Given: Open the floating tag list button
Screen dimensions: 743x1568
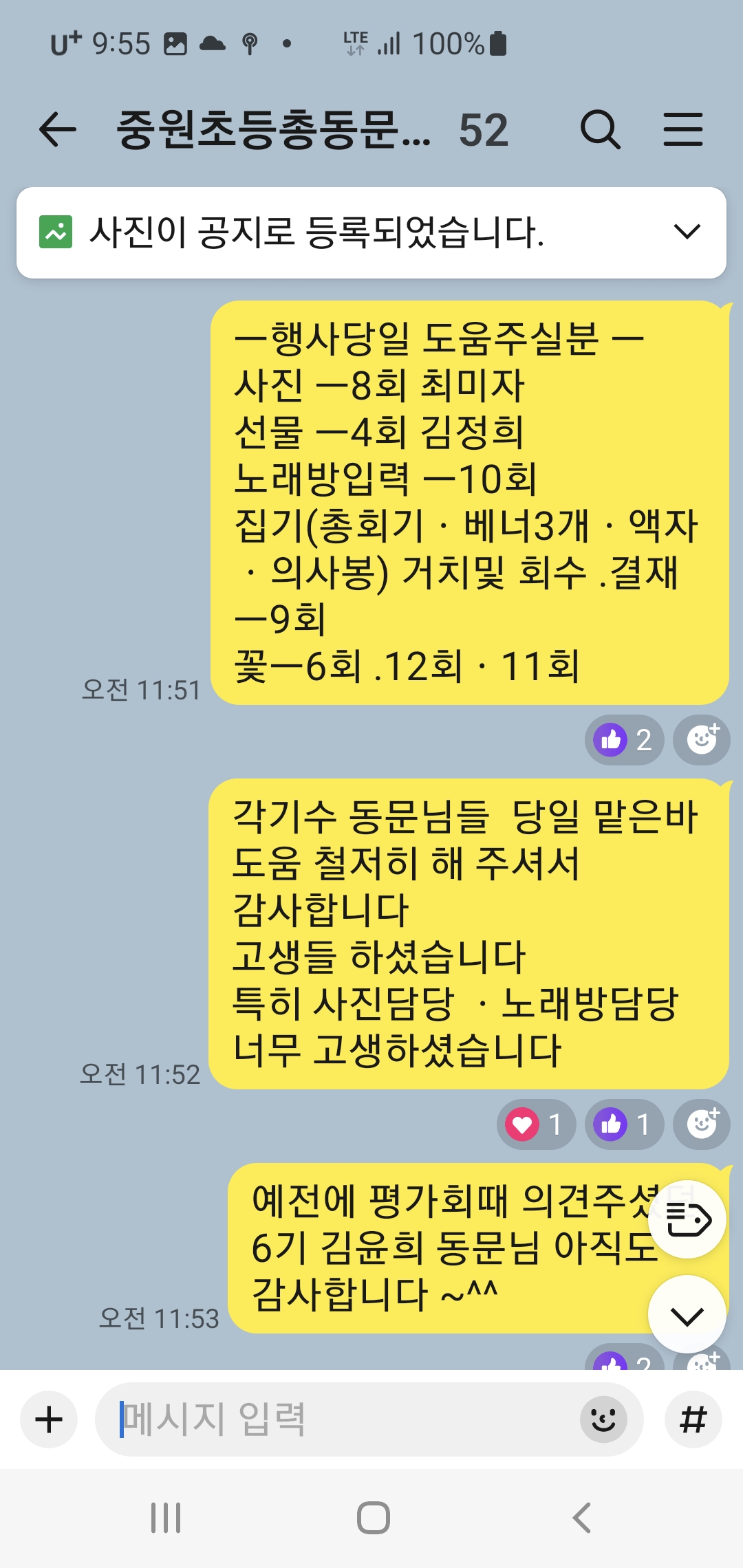Looking at the screenshot, I should tap(687, 1220).
